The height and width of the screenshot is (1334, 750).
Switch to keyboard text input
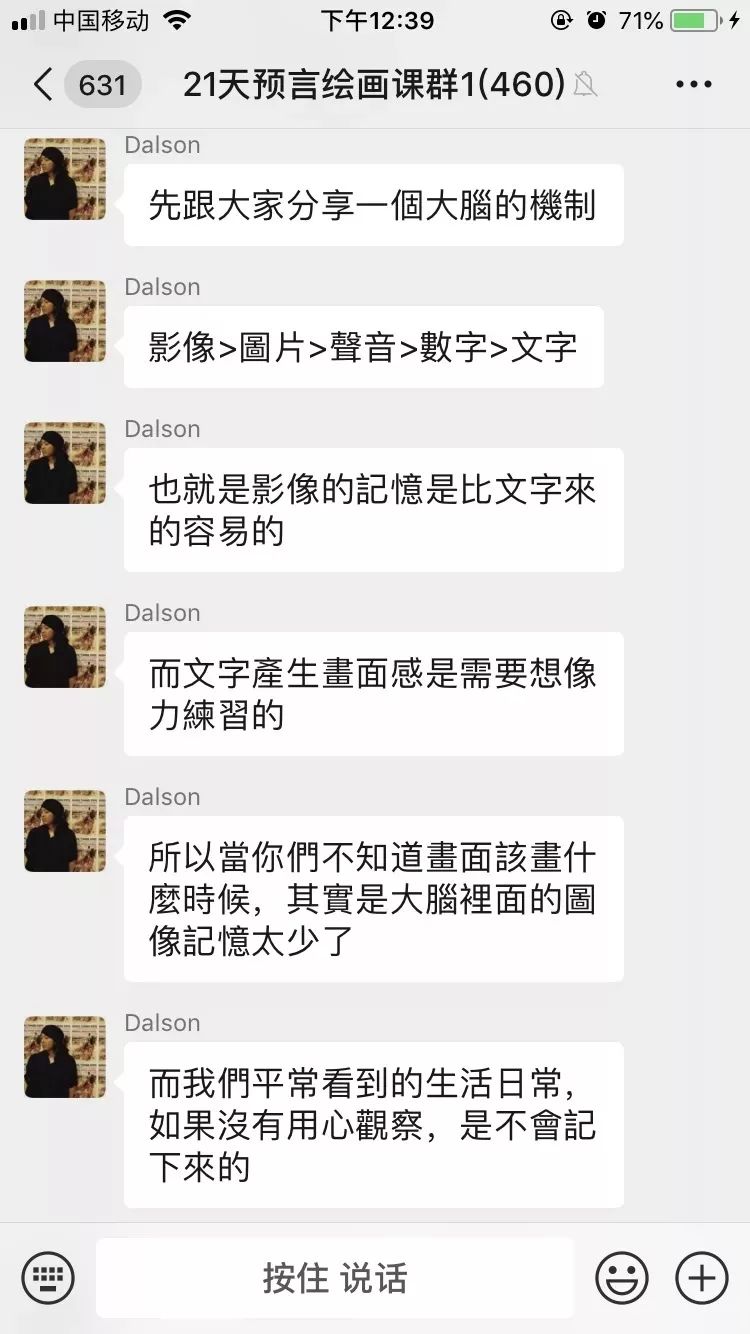click(x=48, y=1278)
